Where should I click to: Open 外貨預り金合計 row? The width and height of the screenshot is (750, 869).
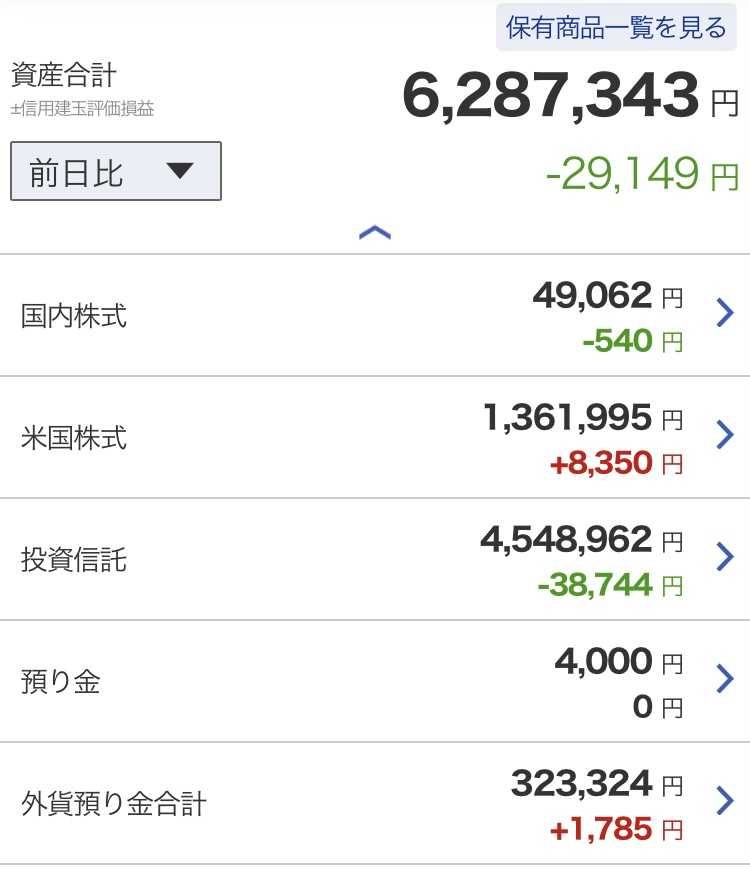click(x=375, y=803)
